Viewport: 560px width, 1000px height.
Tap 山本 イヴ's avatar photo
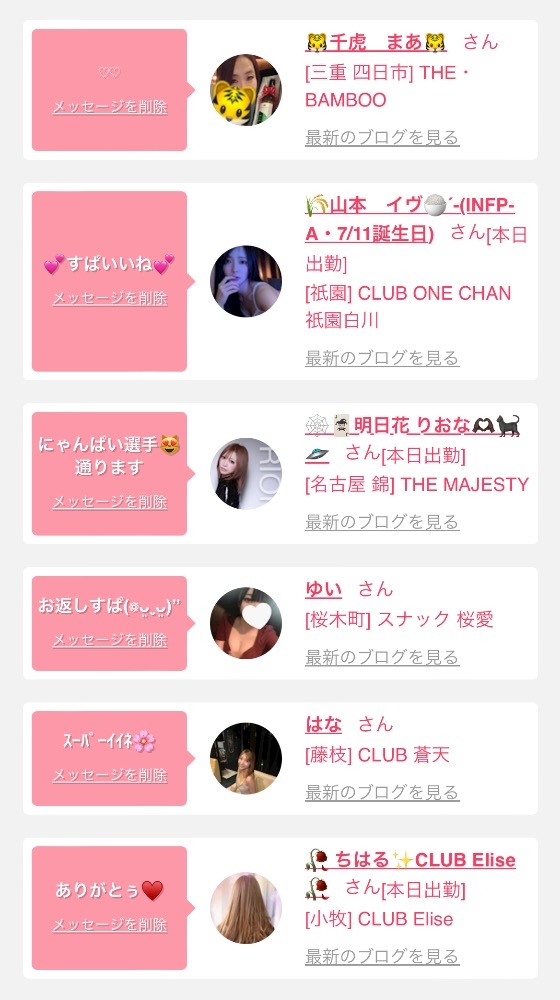[x=246, y=281]
